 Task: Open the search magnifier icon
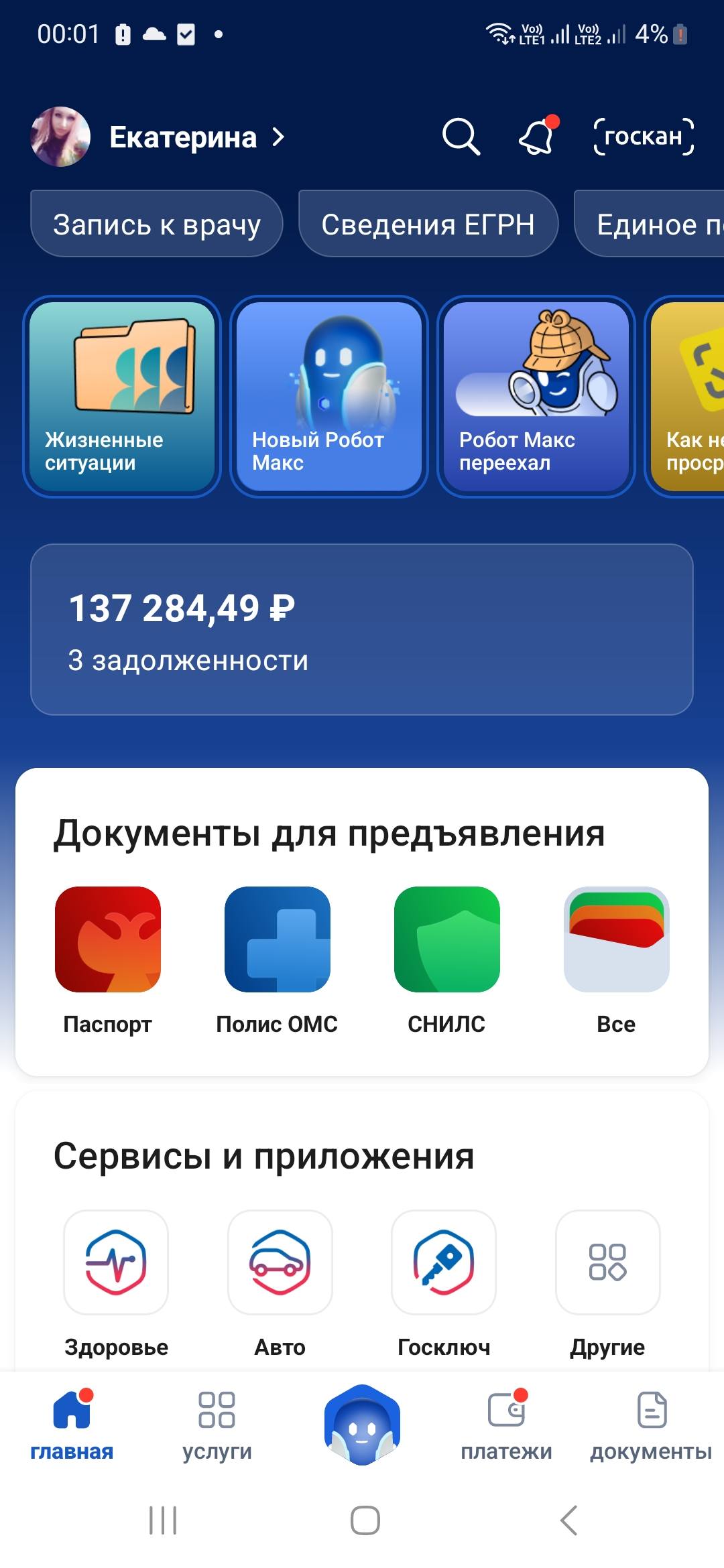point(461,137)
